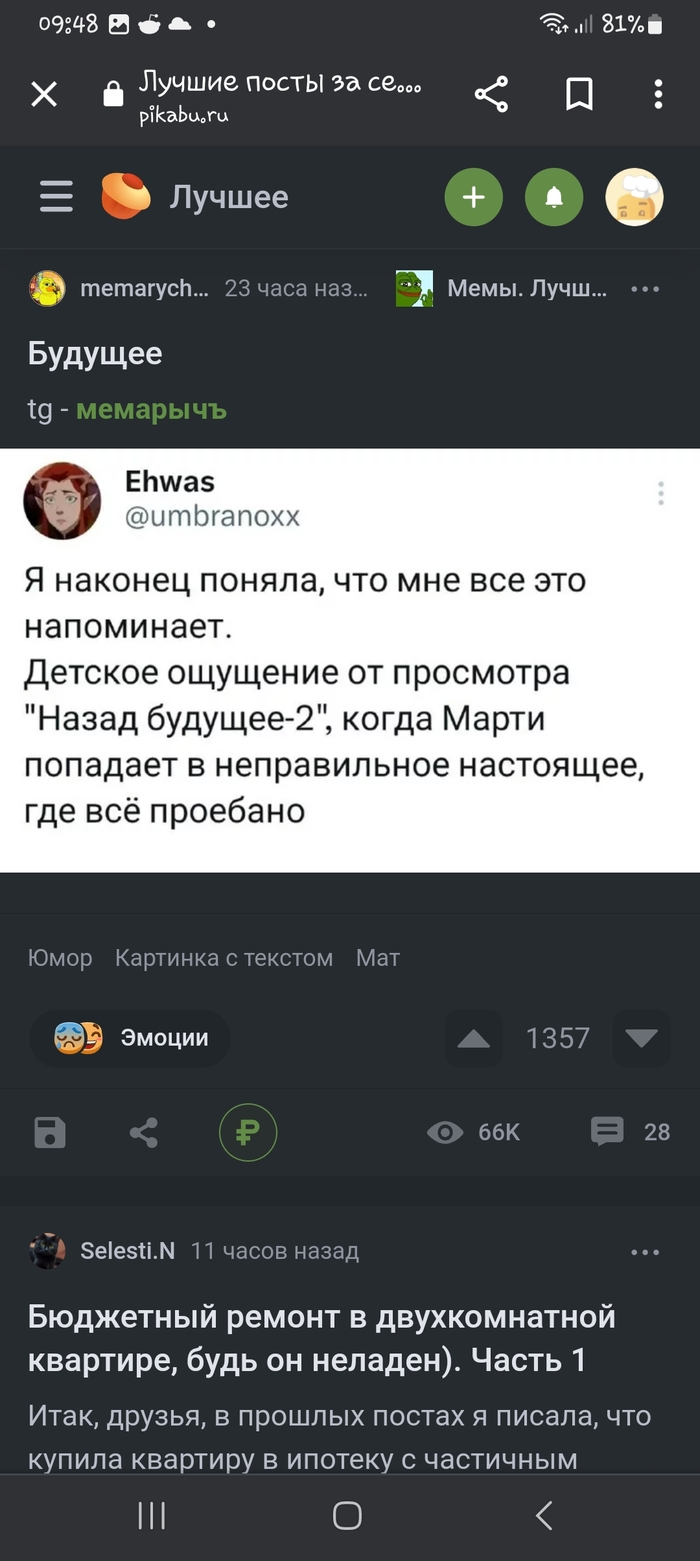
Task: Open the tweet image in the Будущее post
Action: point(350,660)
